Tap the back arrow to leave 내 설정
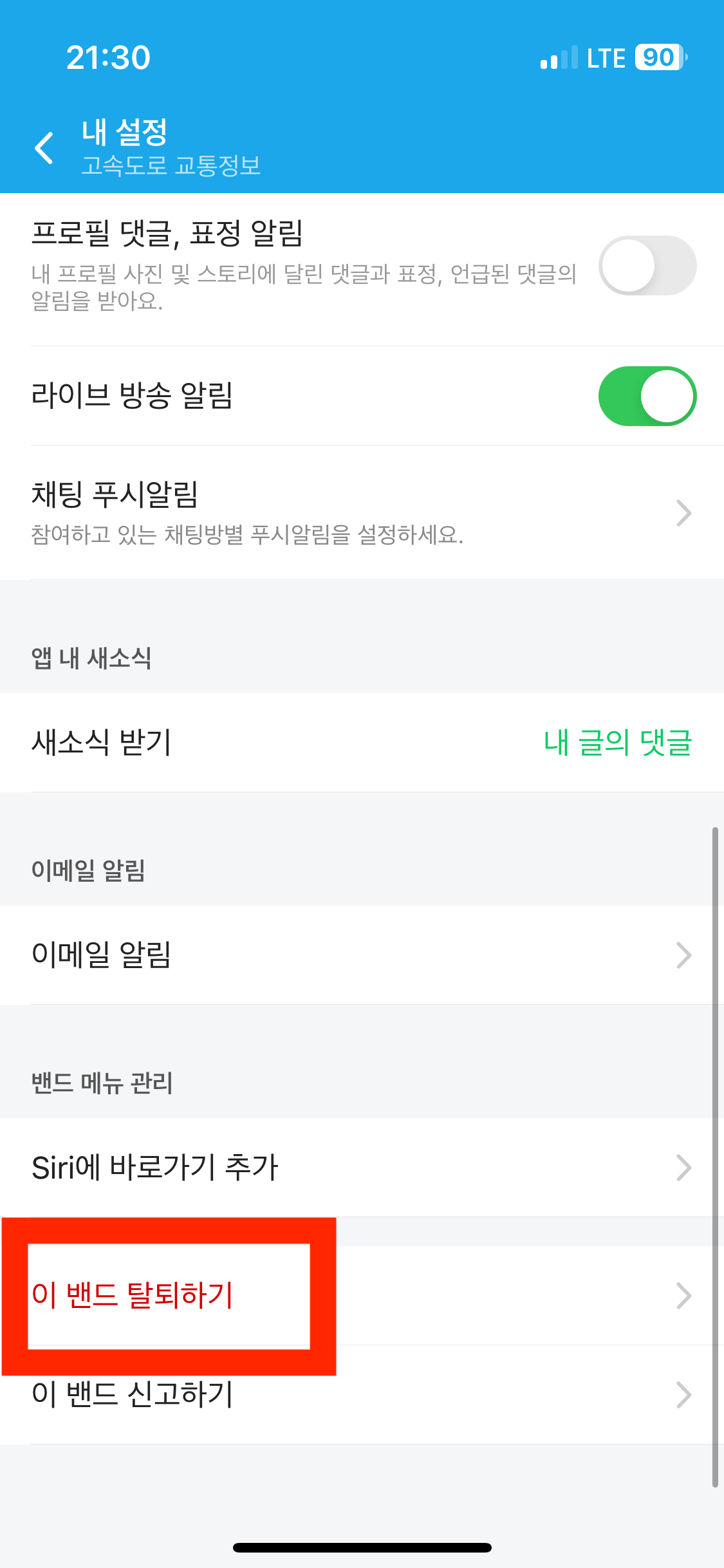724x1568 pixels. tap(44, 148)
